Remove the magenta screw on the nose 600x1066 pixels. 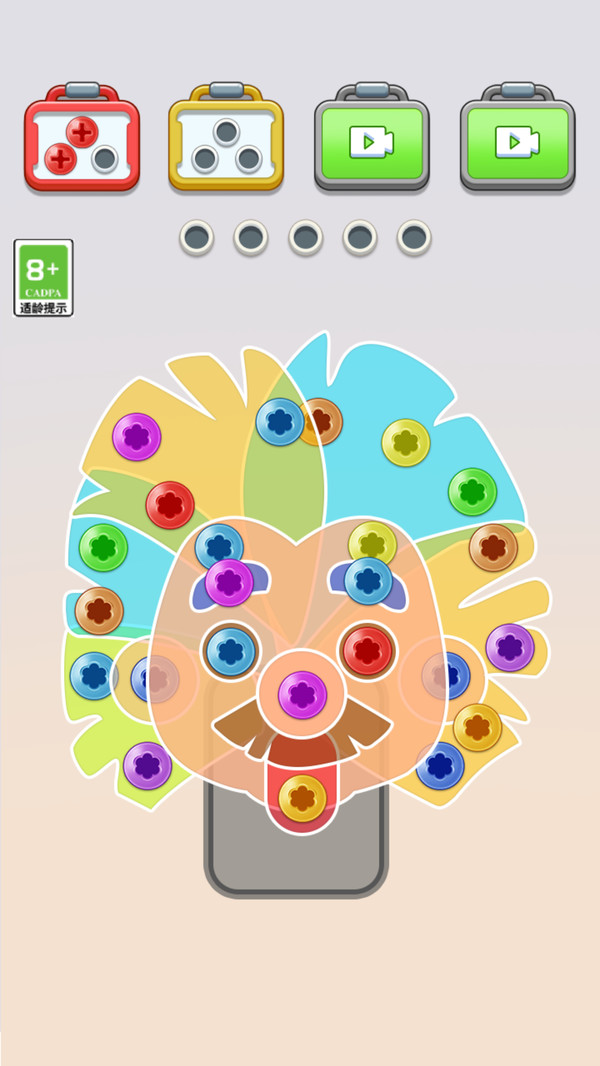[302, 695]
